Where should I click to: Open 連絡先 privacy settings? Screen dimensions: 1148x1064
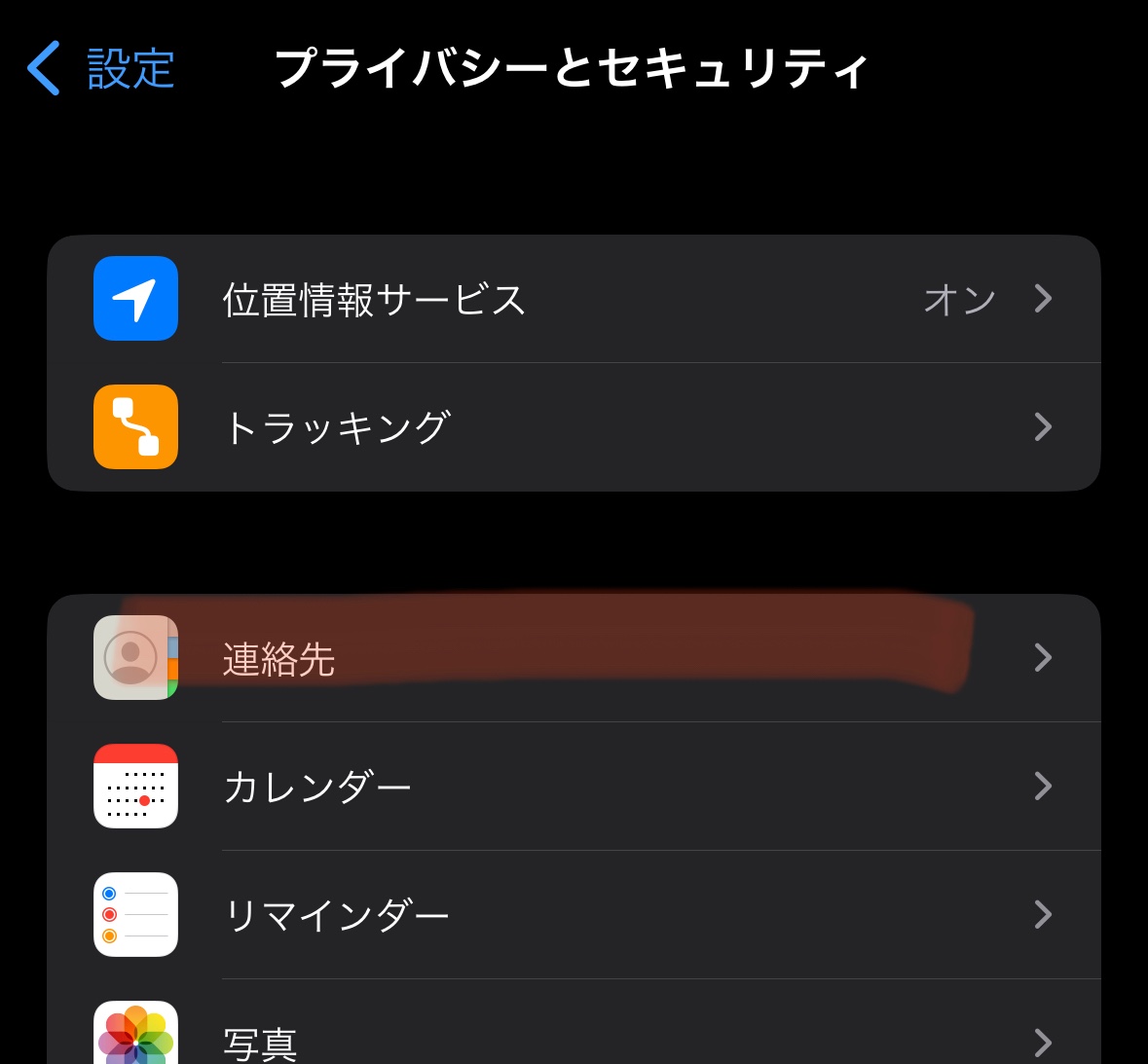(574, 659)
